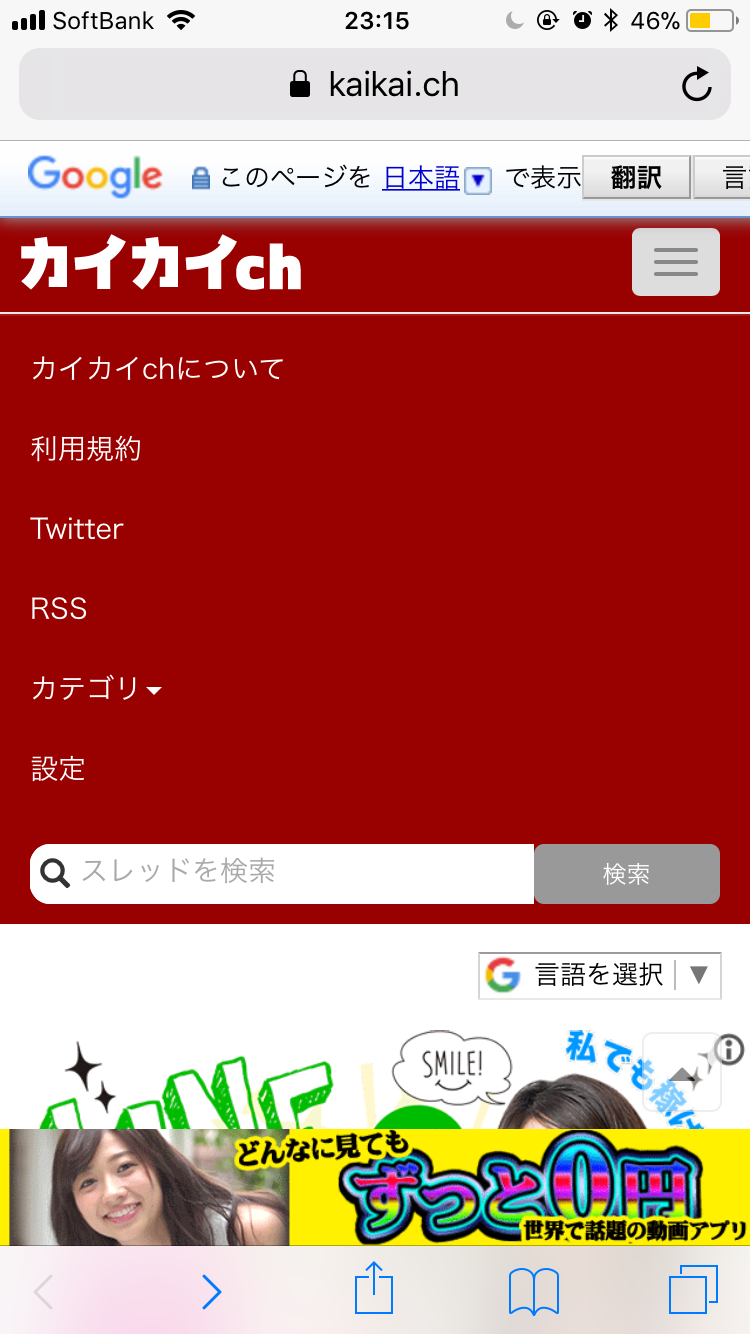The image size is (750, 1334).
Task: Open 設定 settings
Action: [x=58, y=769]
